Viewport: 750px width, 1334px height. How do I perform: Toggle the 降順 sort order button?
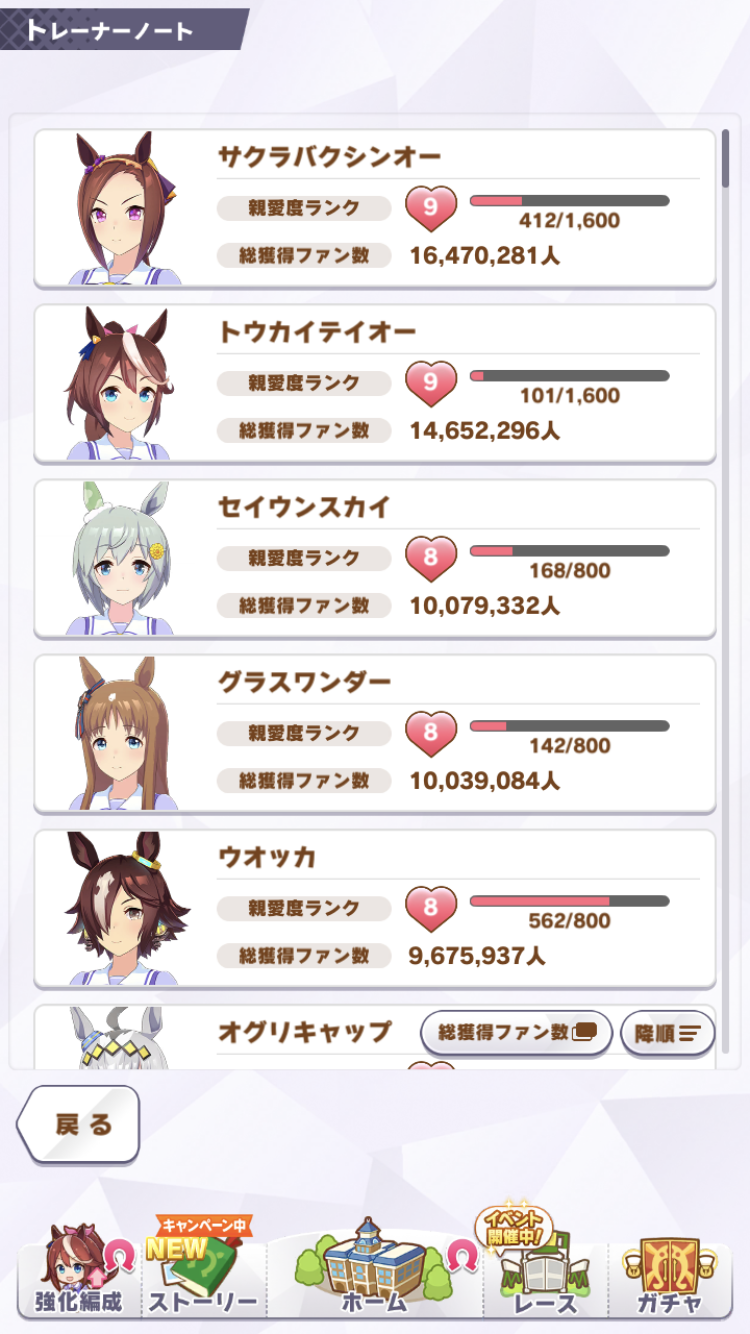click(x=667, y=1033)
